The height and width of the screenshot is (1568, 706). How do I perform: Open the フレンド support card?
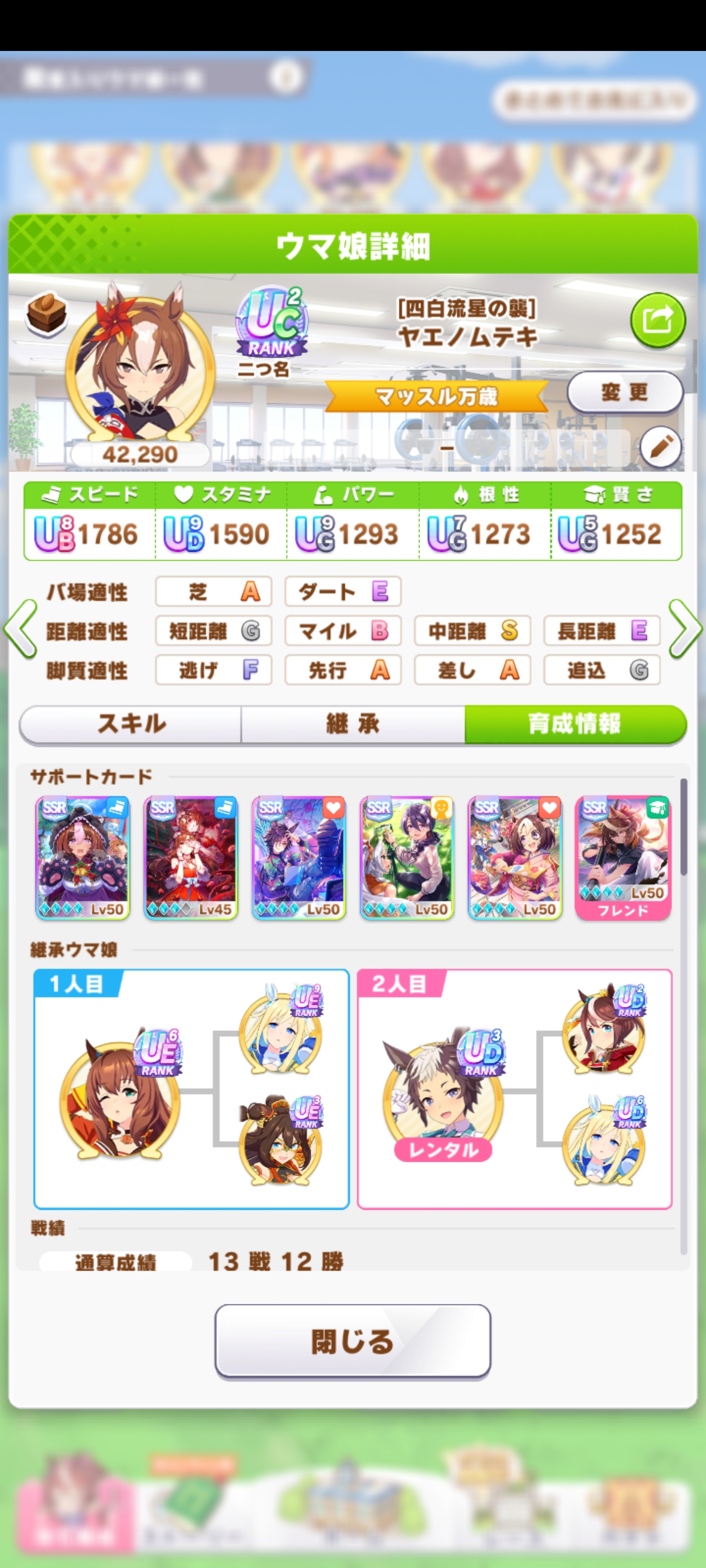[623, 857]
